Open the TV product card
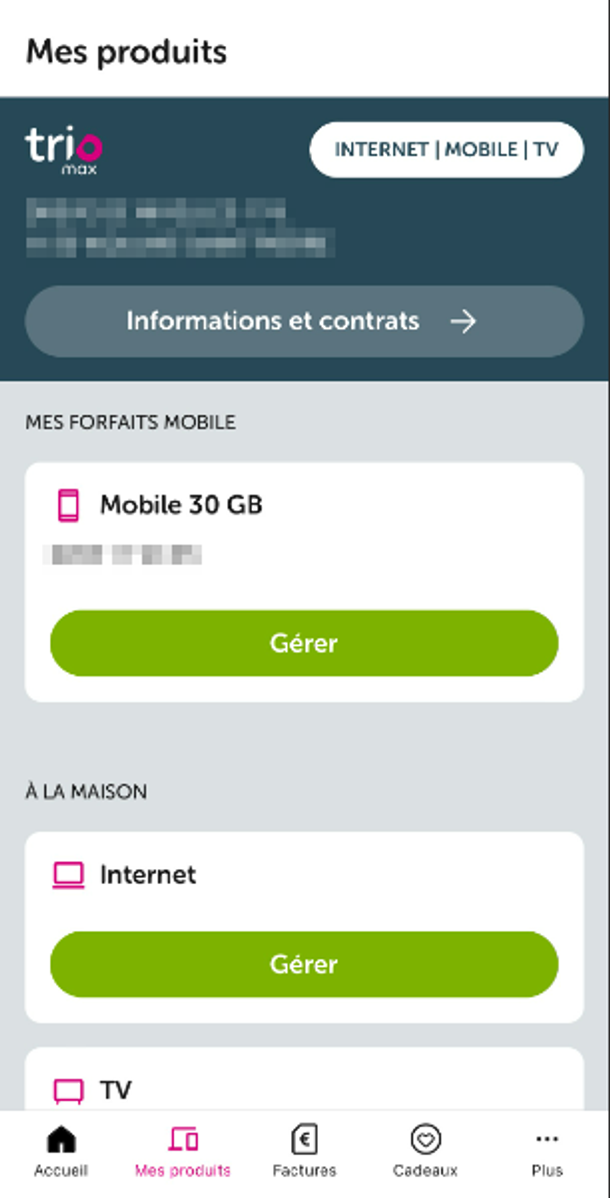The image size is (610, 1198). pos(304,1079)
